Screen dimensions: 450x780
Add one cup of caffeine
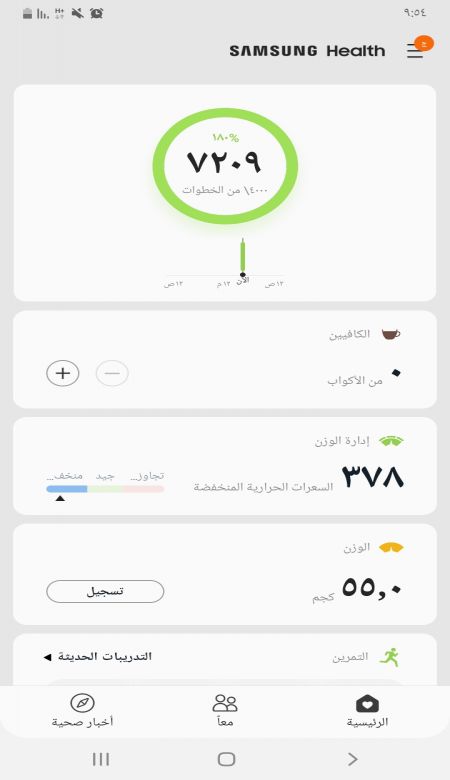[x=63, y=374]
